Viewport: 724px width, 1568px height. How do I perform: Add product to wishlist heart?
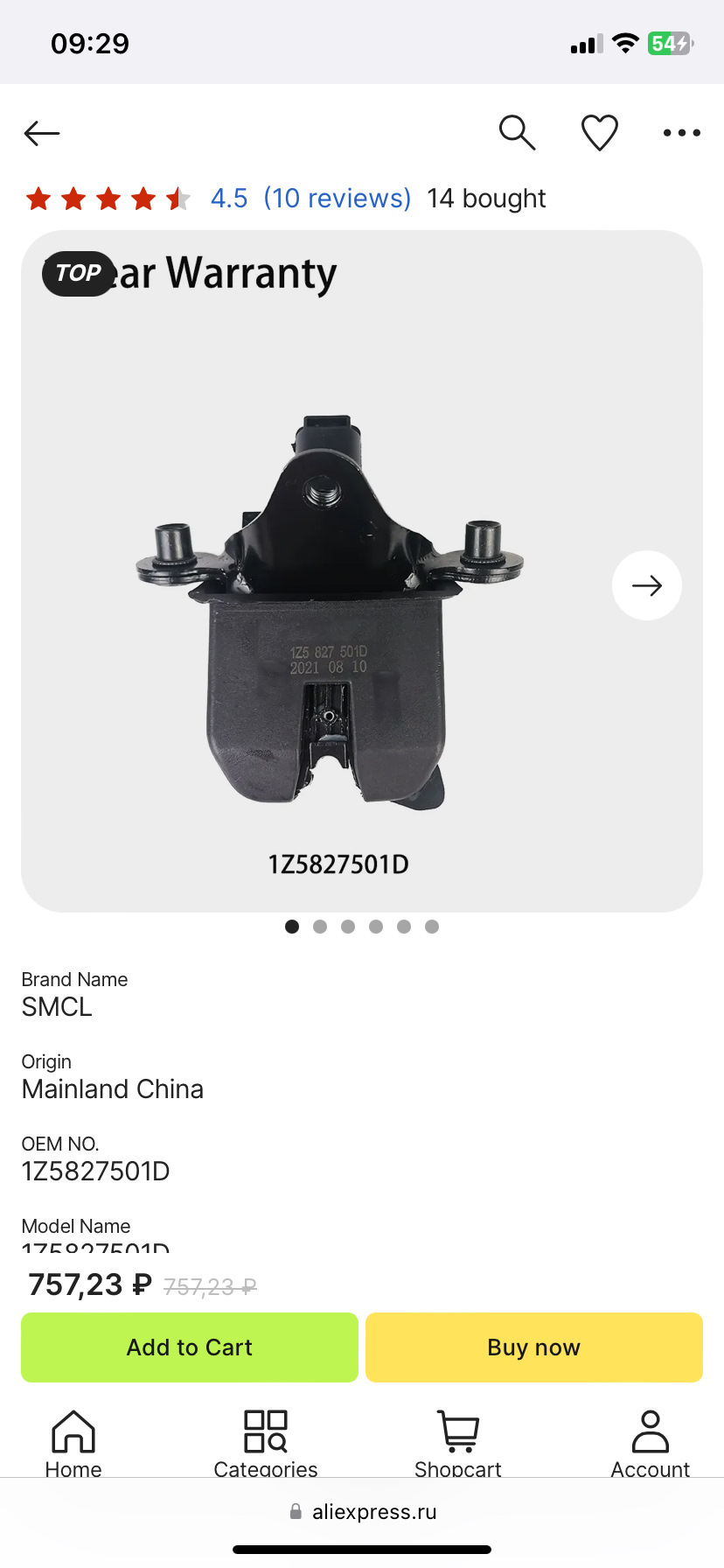pos(600,133)
